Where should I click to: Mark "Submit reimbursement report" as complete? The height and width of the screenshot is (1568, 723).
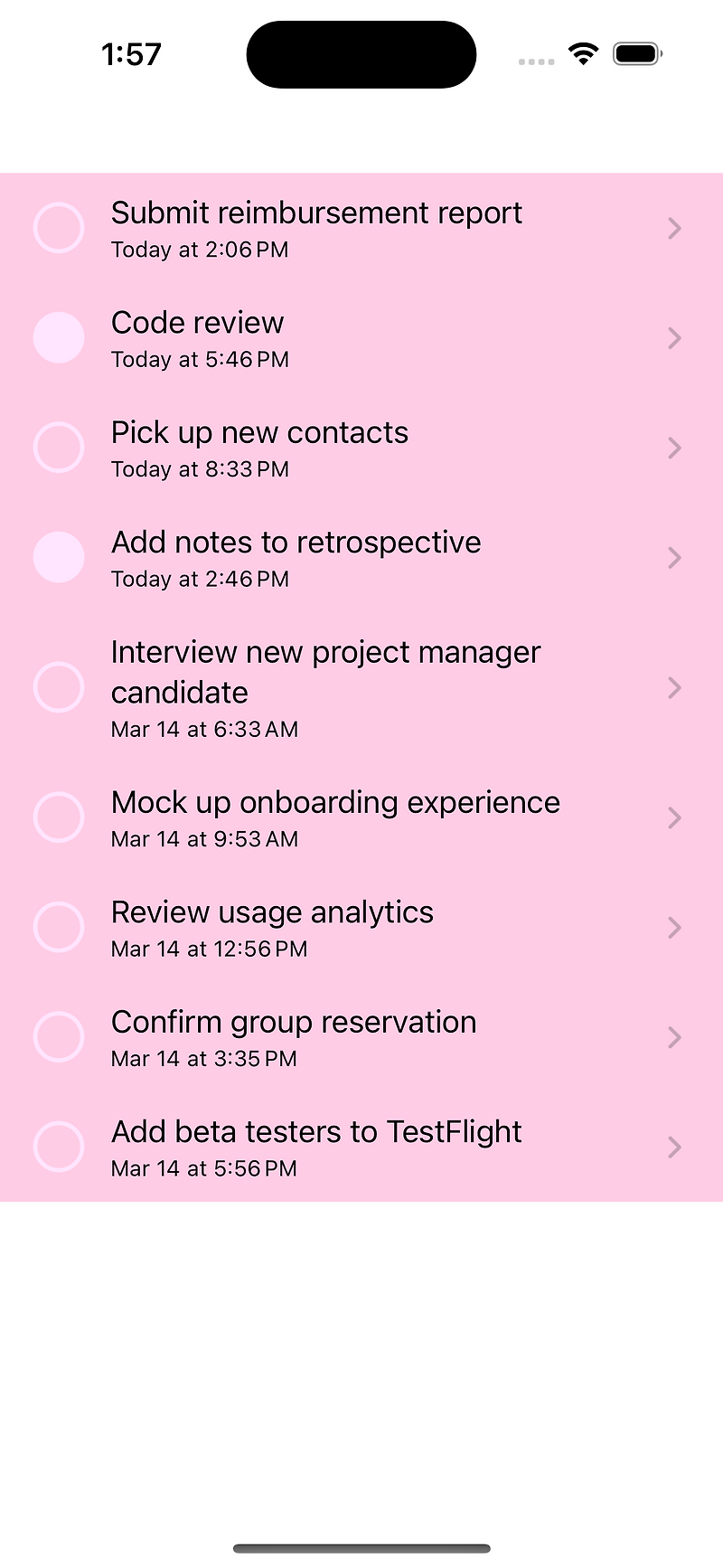59,228
